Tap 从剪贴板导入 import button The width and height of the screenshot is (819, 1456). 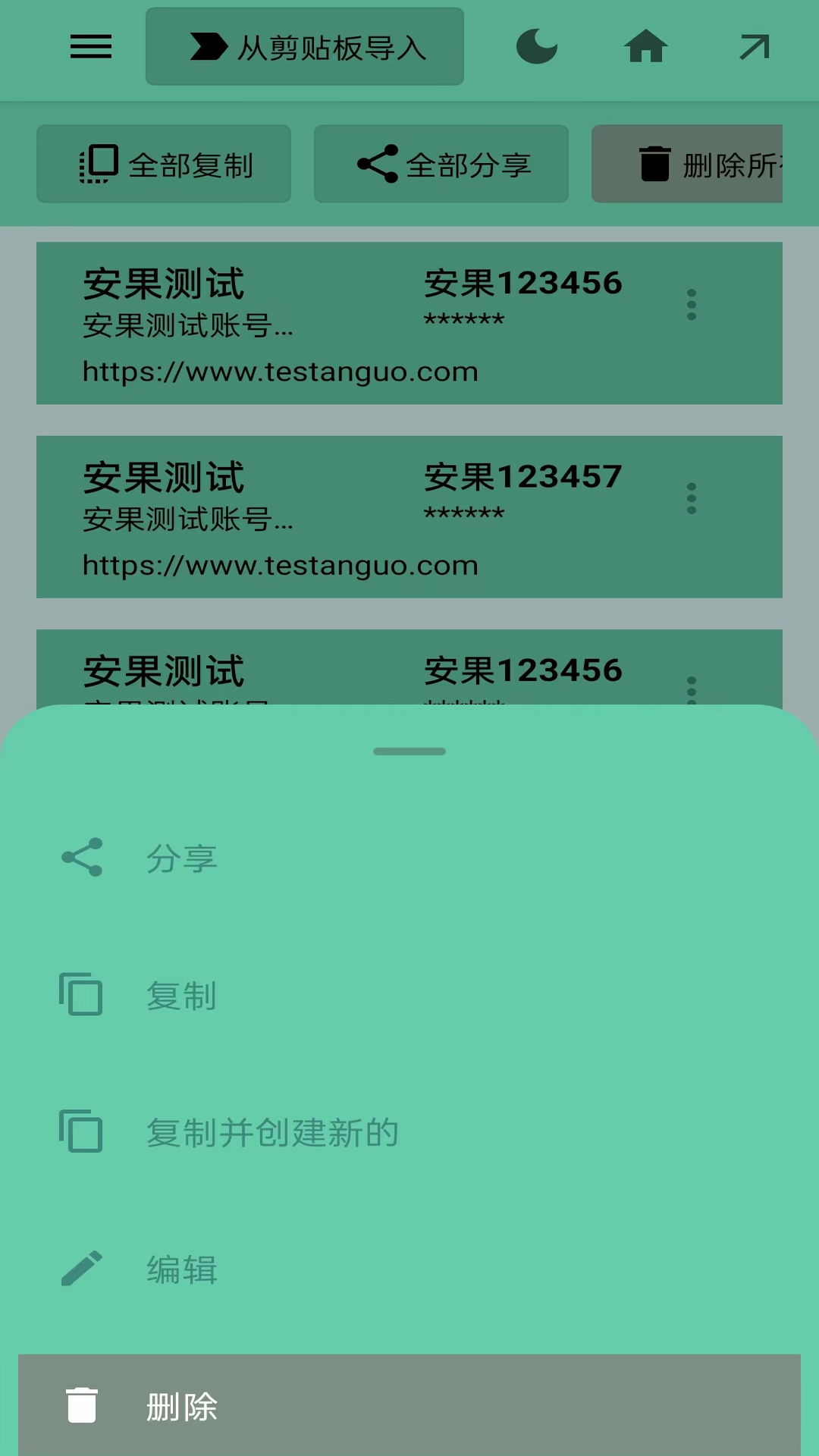[x=305, y=47]
